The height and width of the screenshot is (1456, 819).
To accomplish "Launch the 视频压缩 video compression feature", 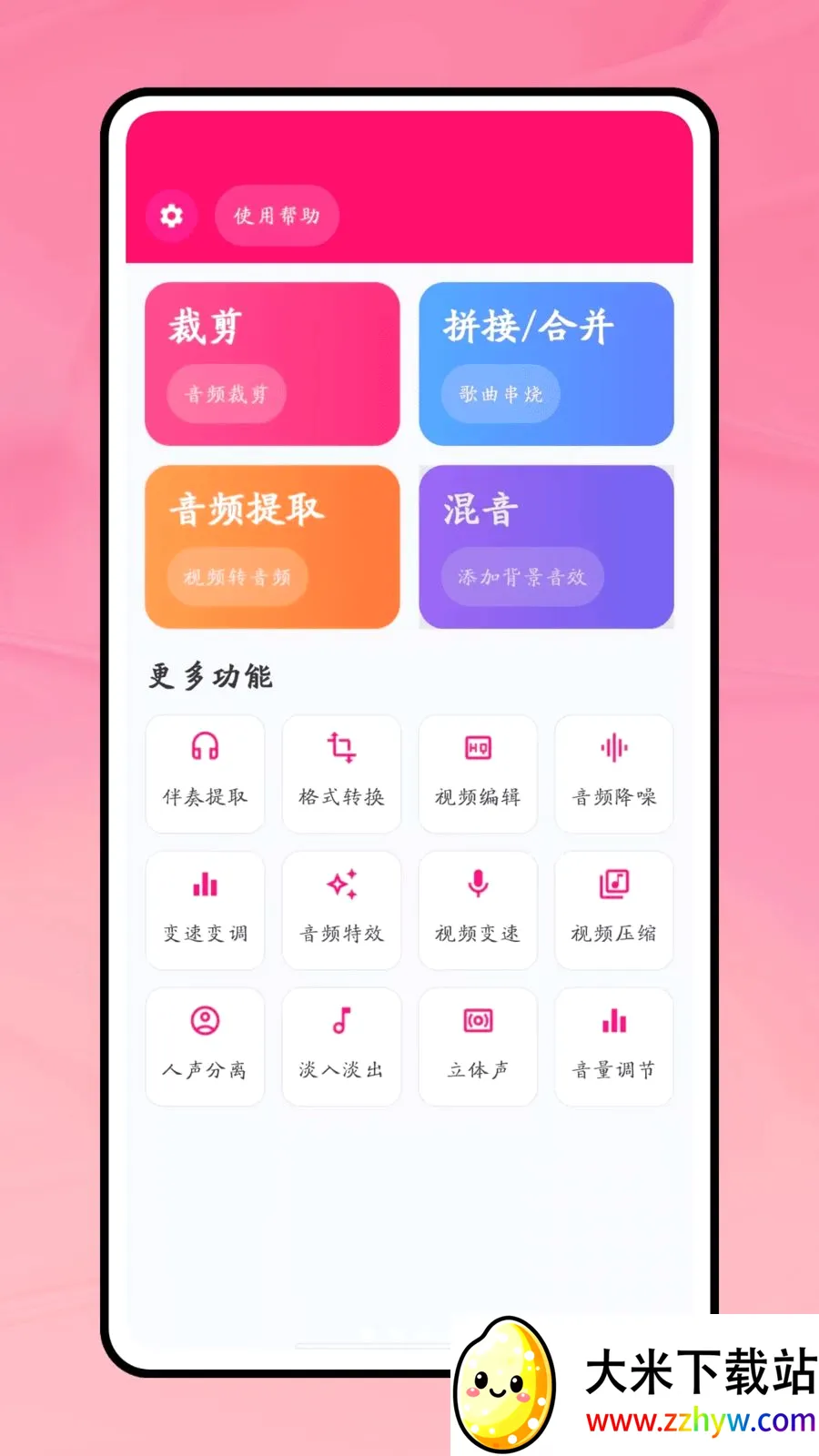I will click(614, 910).
